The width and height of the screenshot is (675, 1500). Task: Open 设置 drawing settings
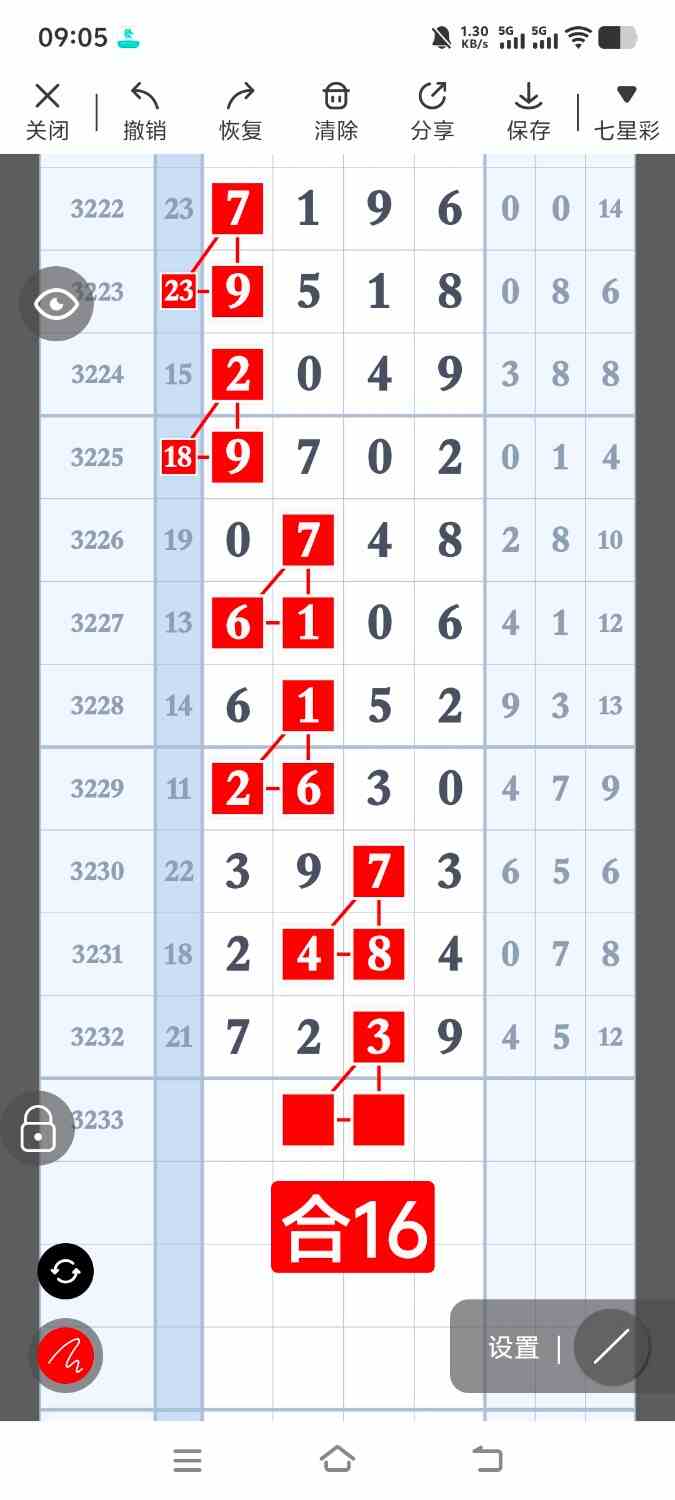514,1347
